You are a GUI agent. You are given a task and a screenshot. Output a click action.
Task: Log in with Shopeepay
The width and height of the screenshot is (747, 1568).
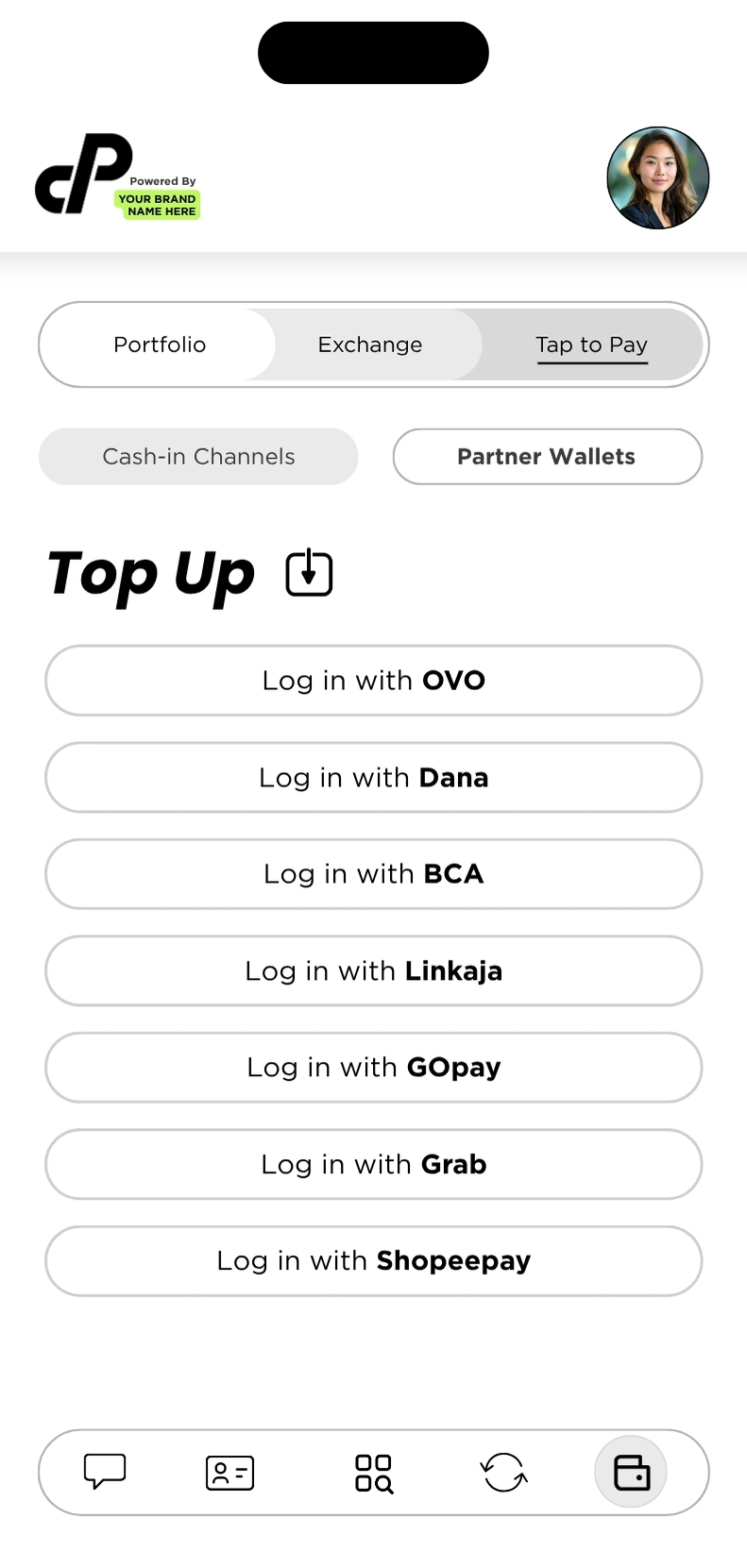click(x=373, y=1261)
